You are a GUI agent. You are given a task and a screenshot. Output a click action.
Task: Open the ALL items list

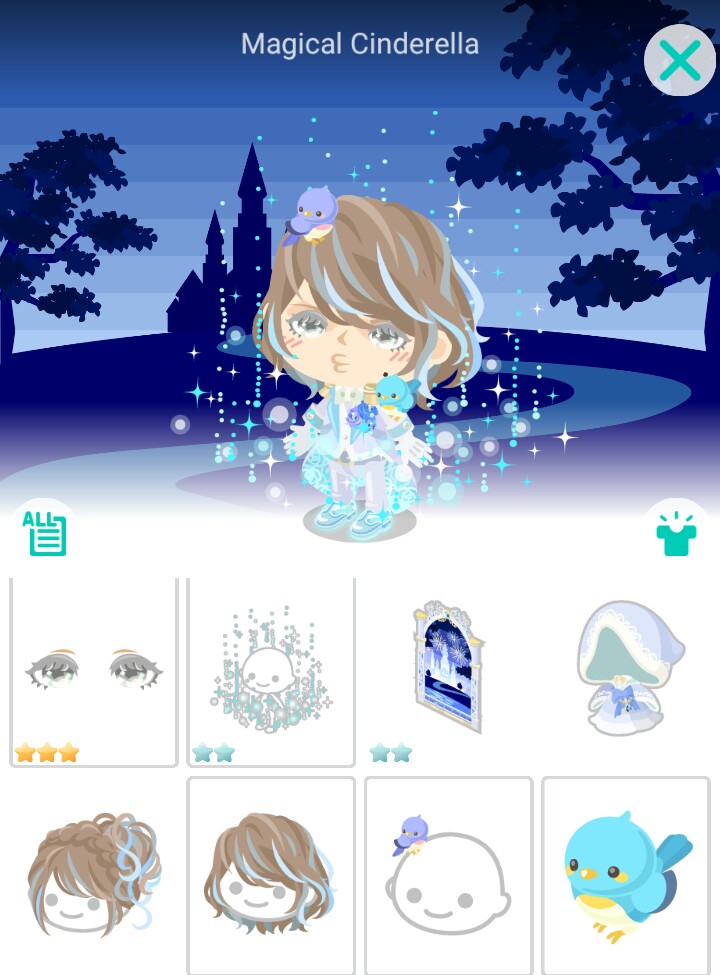[44, 532]
